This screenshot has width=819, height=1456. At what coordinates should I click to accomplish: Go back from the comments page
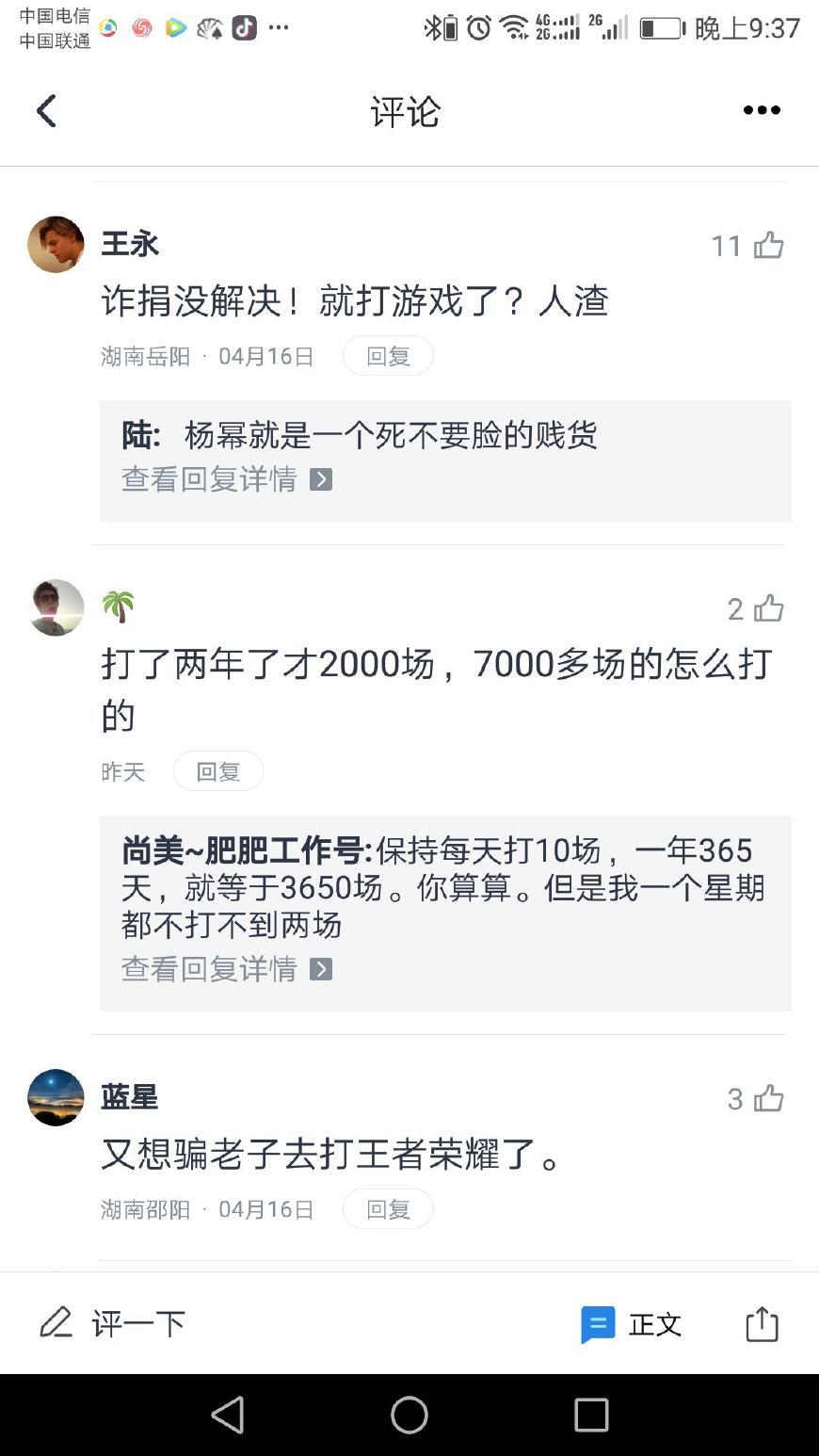47,111
